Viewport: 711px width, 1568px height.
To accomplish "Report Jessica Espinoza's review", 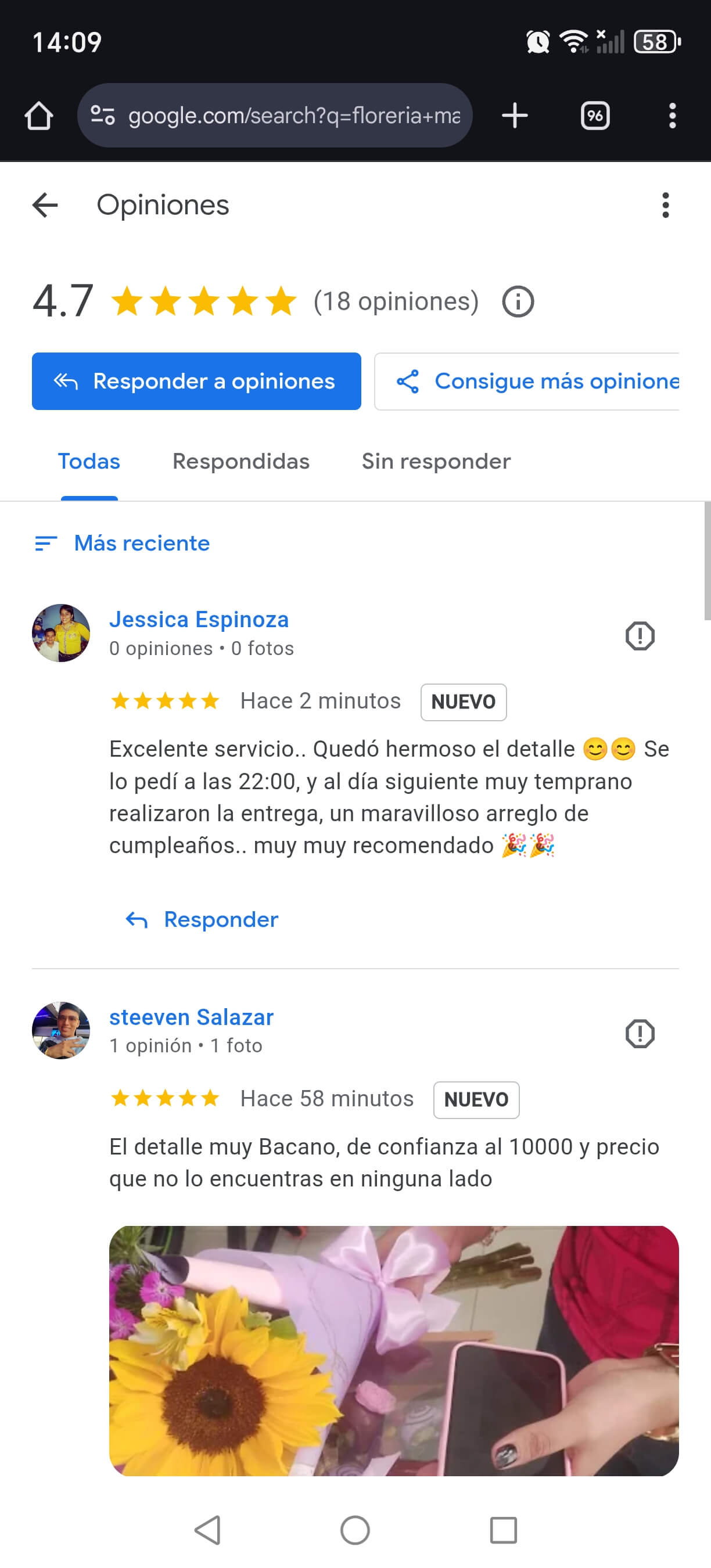I will [640, 636].
